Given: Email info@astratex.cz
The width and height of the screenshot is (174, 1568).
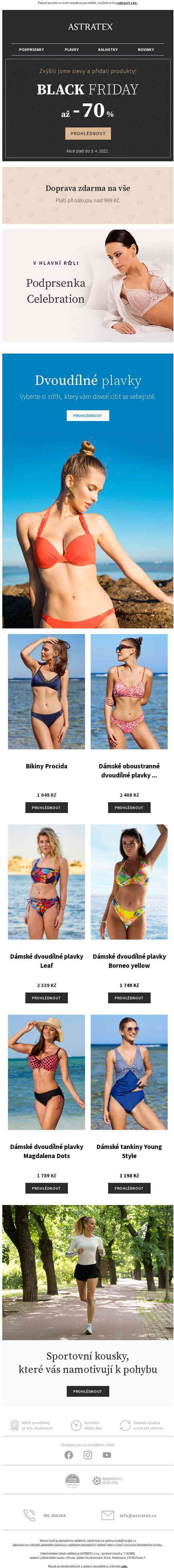Looking at the screenshot, I should coord(137,1515).
